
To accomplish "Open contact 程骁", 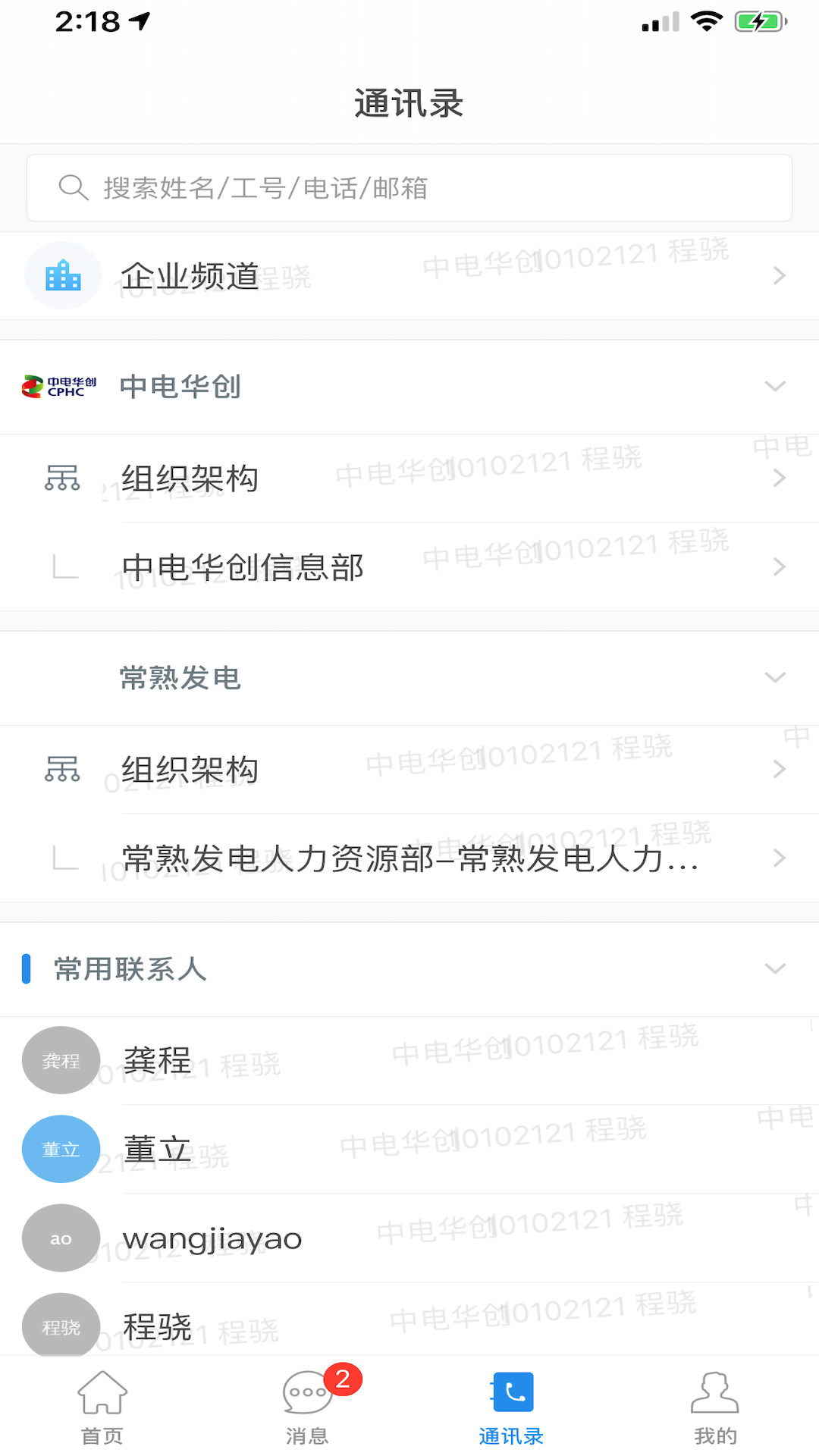I will coord(409,1326).
